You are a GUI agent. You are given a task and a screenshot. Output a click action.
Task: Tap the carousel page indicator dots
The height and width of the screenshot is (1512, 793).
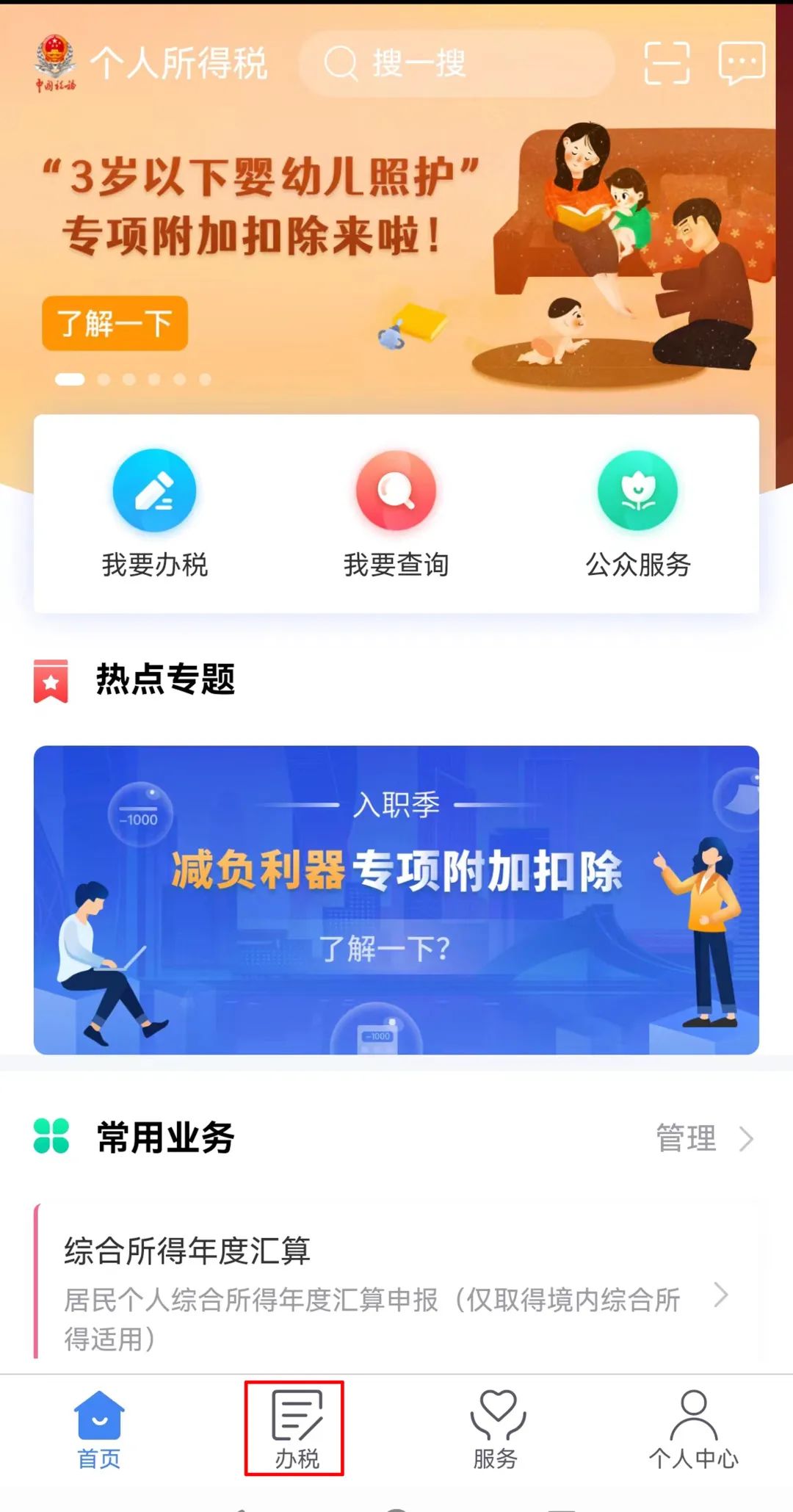[x=134, y=380]
